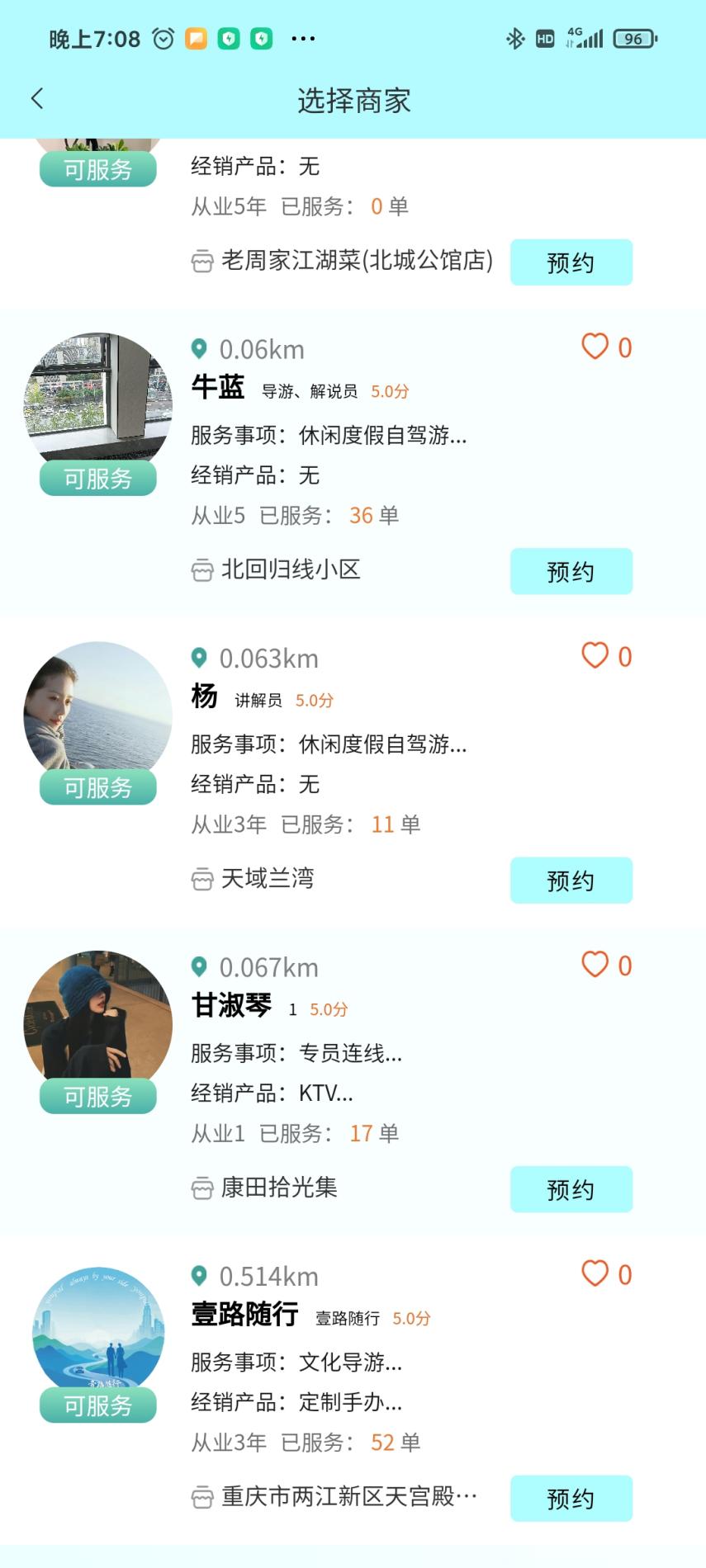The height and width of the screenshot is (1568, 706).
Task: Tap the location pin beside 0.514km
Action: tap(198, 1275)
